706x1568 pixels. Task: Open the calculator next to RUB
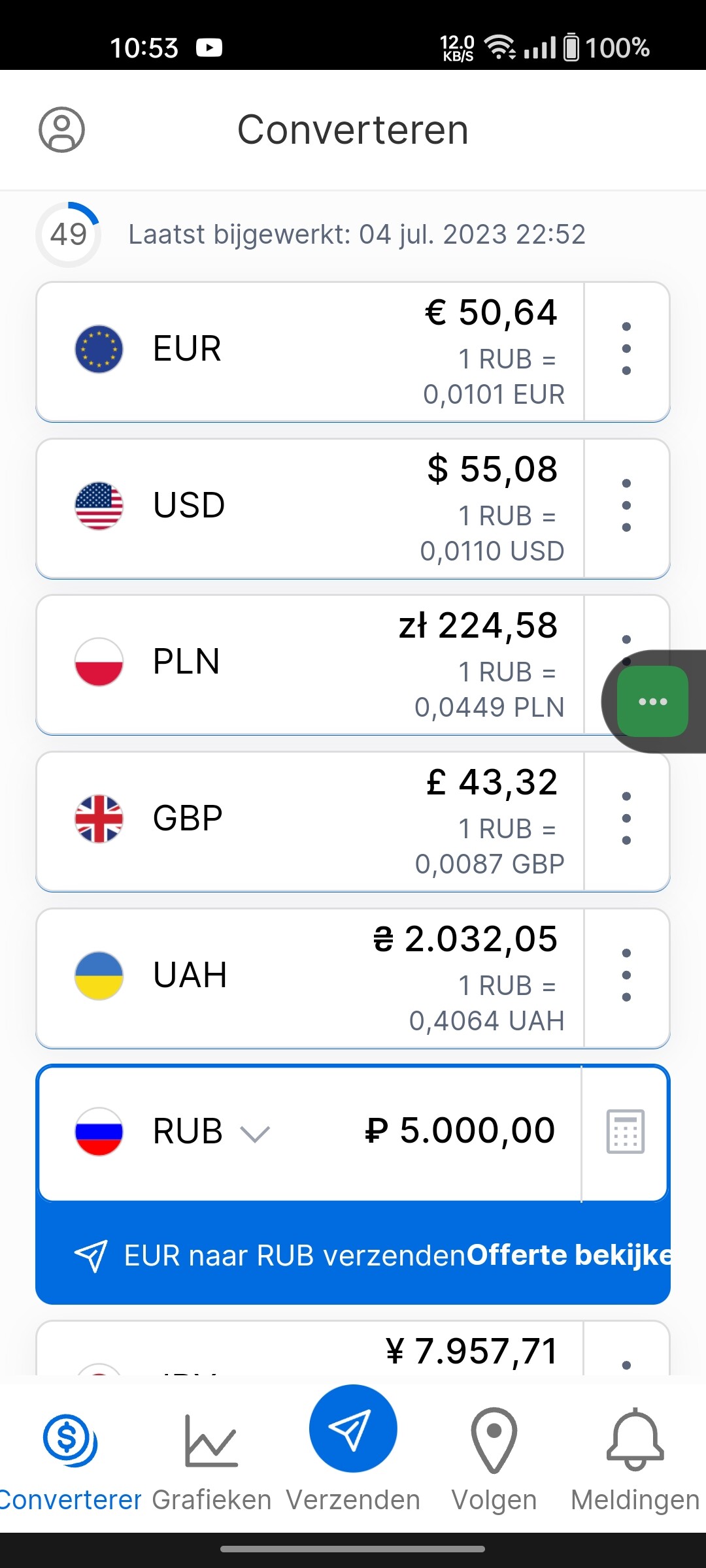click(x=626, y=1132)
